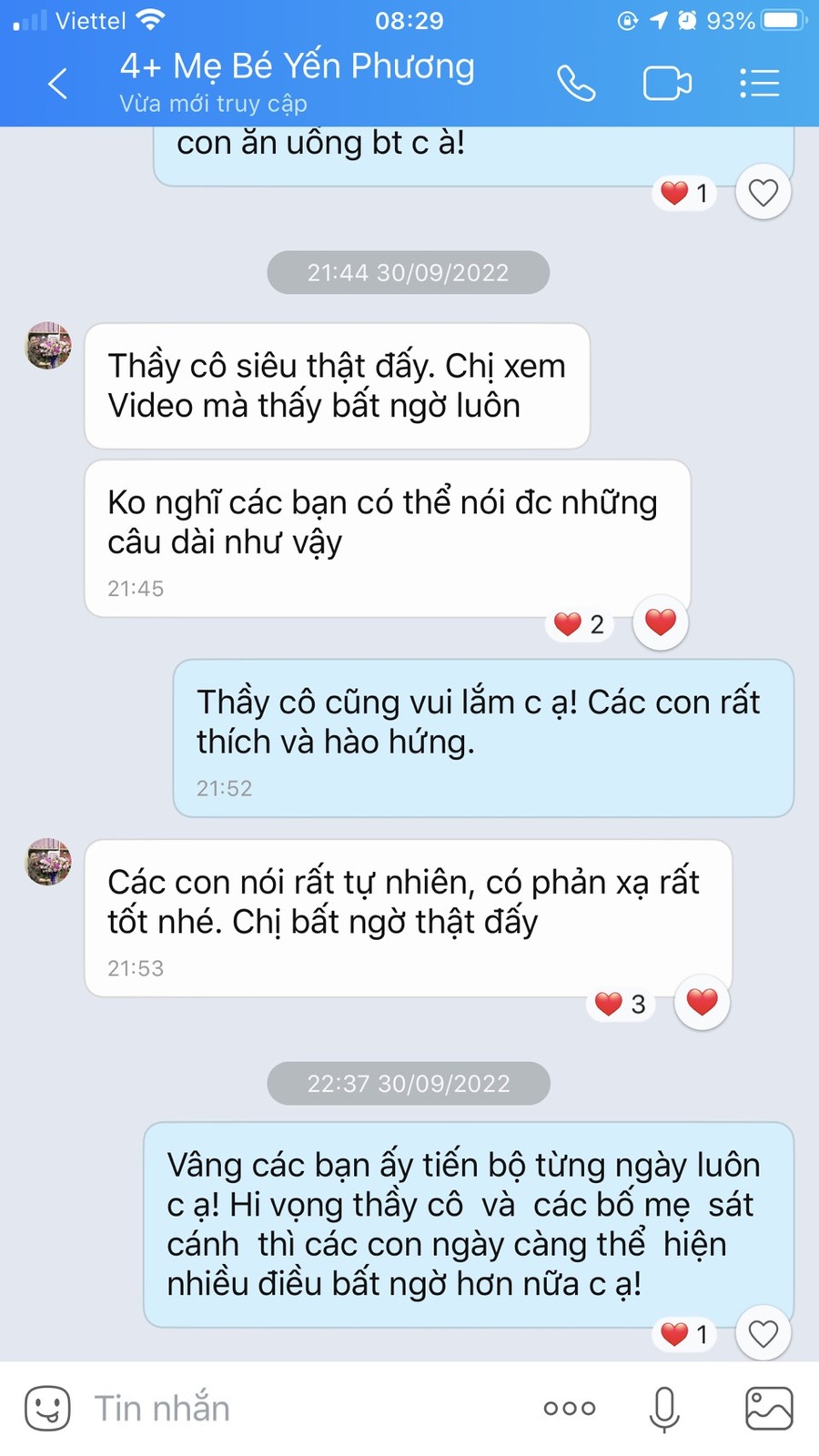
Task: Open more attachment options
Action: click(570, 1409)
